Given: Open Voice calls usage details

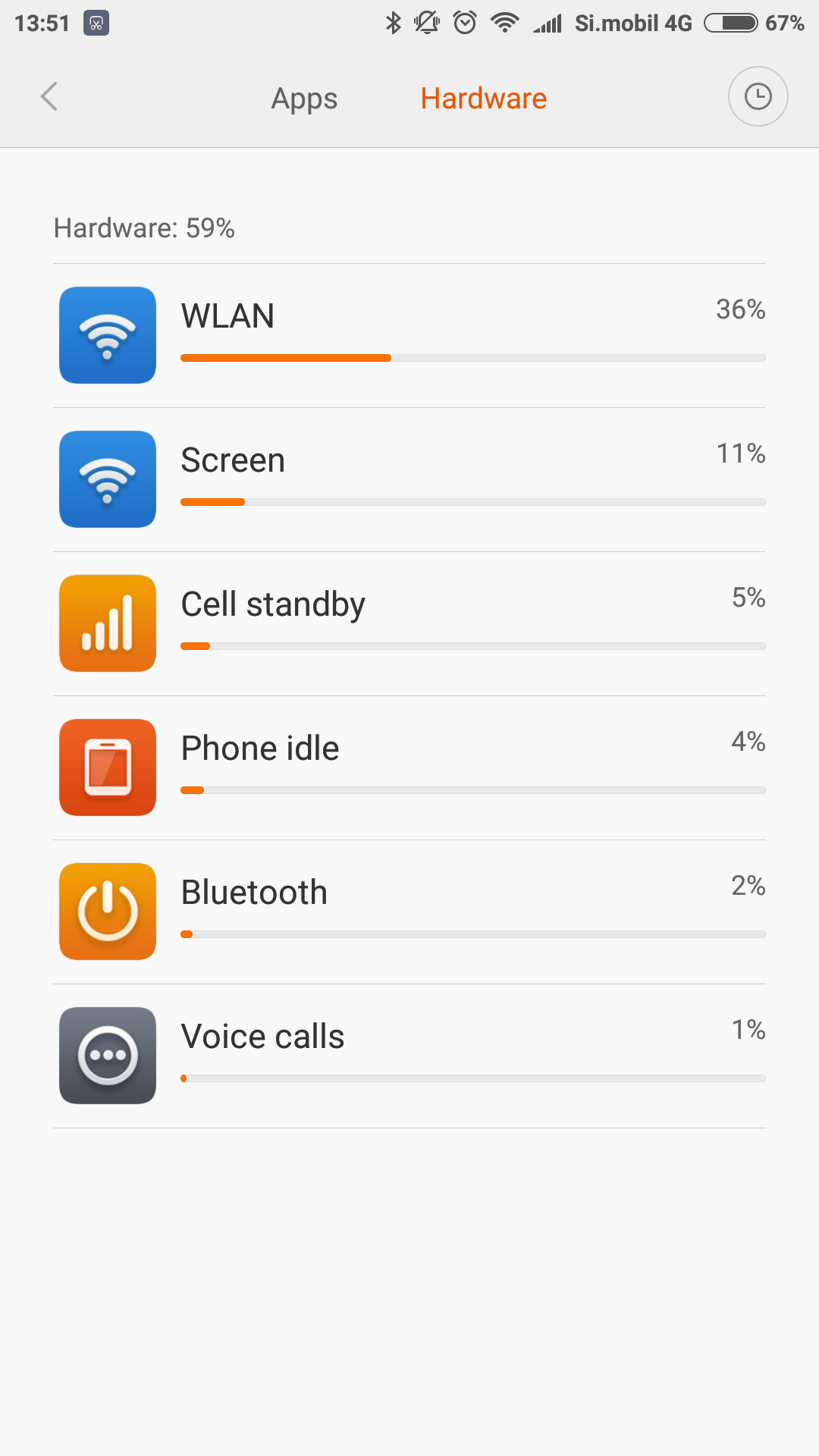Looking at the screenshot, I should [409, 1056].
